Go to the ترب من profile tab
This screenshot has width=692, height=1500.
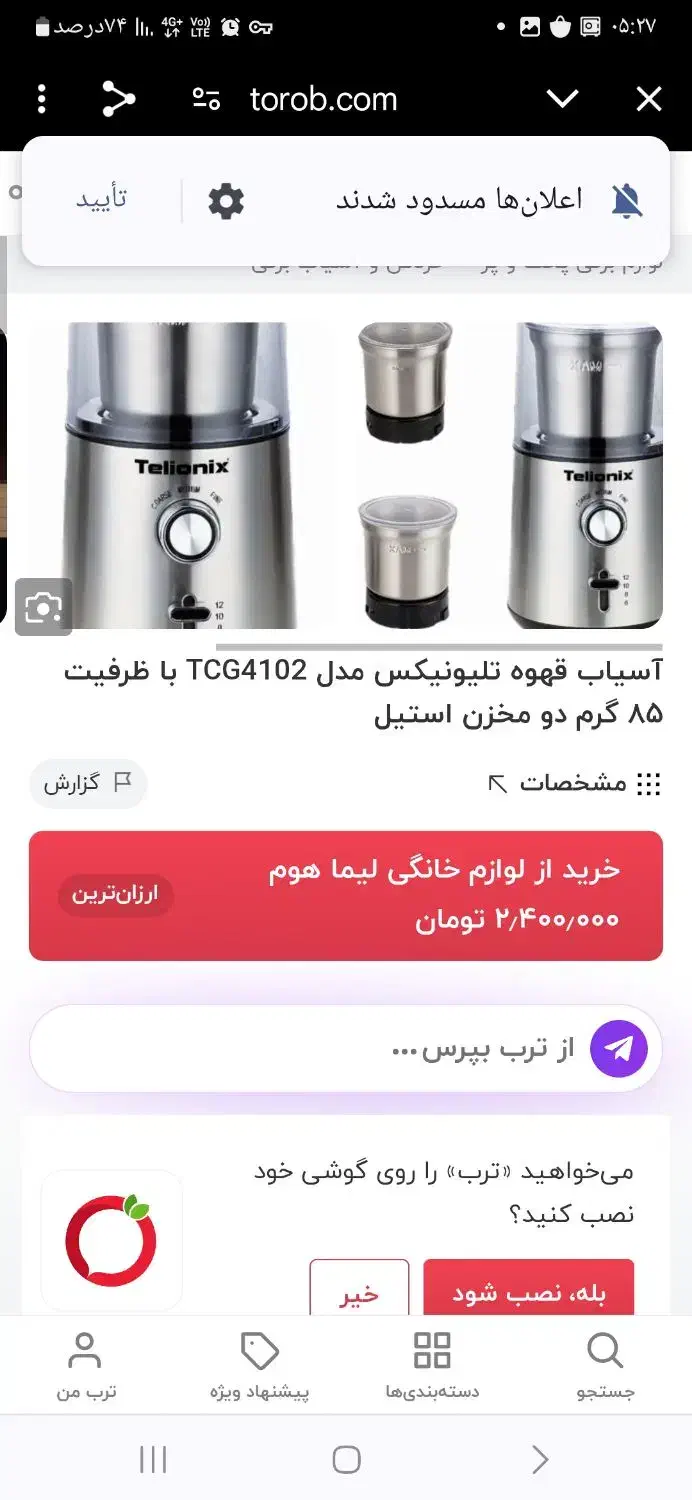(86, 1365)
